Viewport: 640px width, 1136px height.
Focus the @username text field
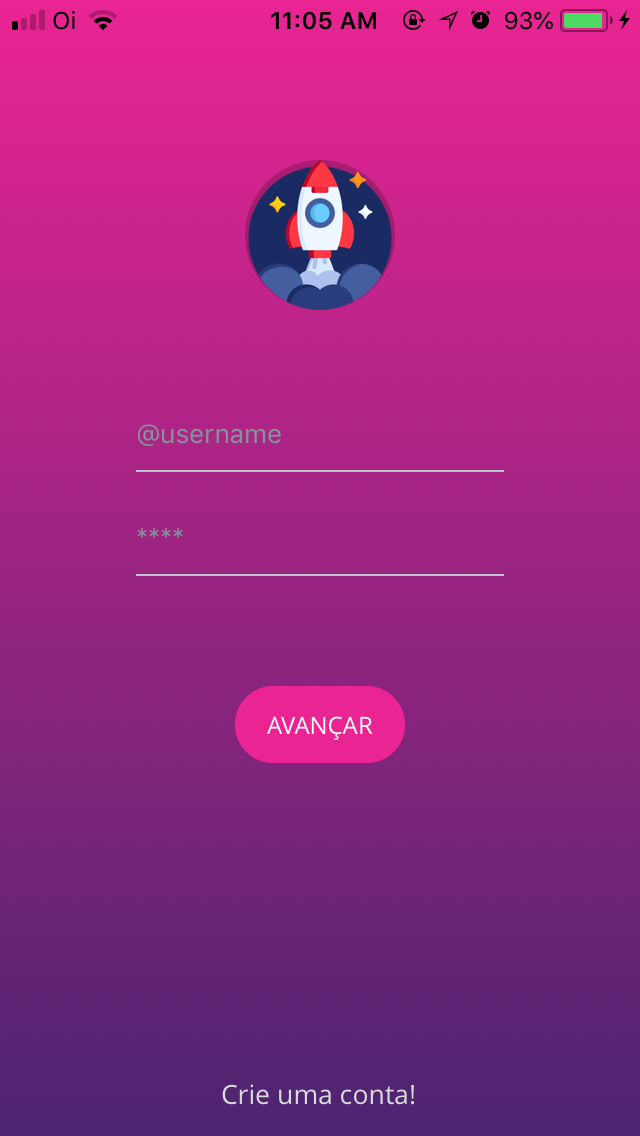point(319,436)
